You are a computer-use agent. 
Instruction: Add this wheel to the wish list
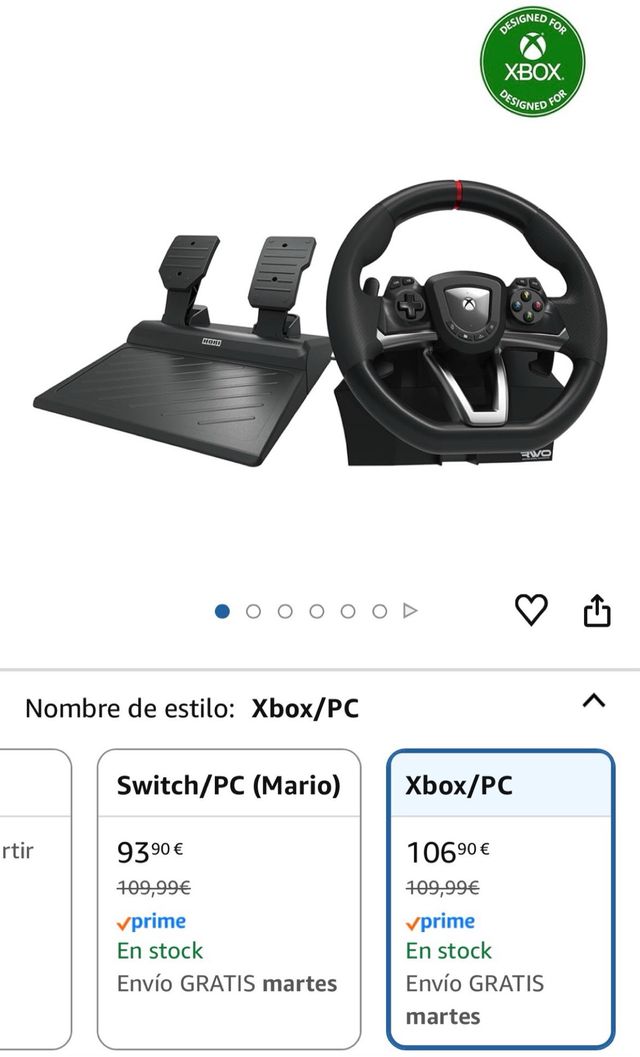coord(531,610)
